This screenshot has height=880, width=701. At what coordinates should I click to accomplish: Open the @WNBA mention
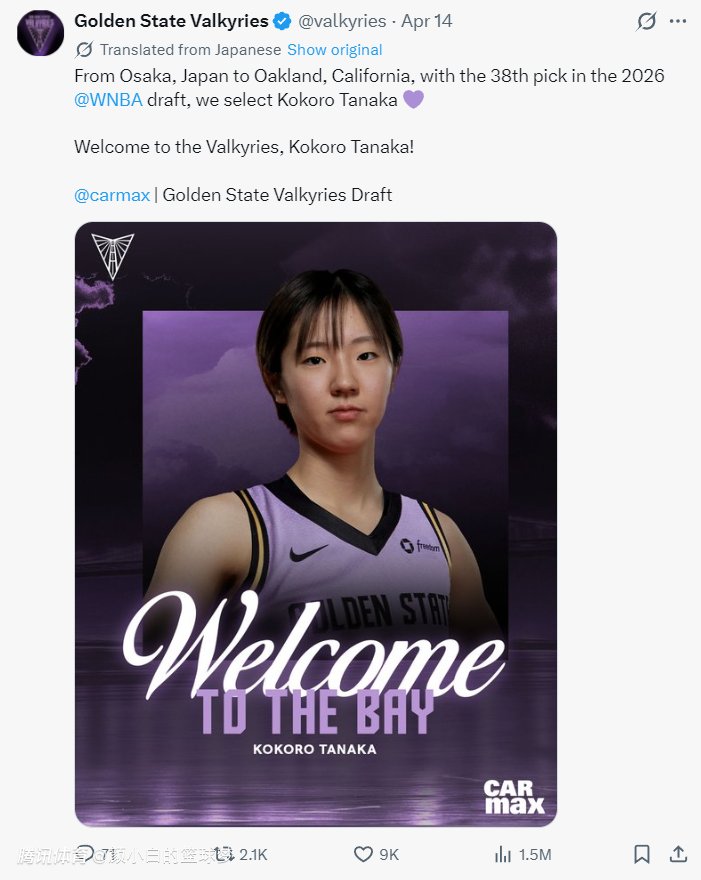[x=108, y=100]
